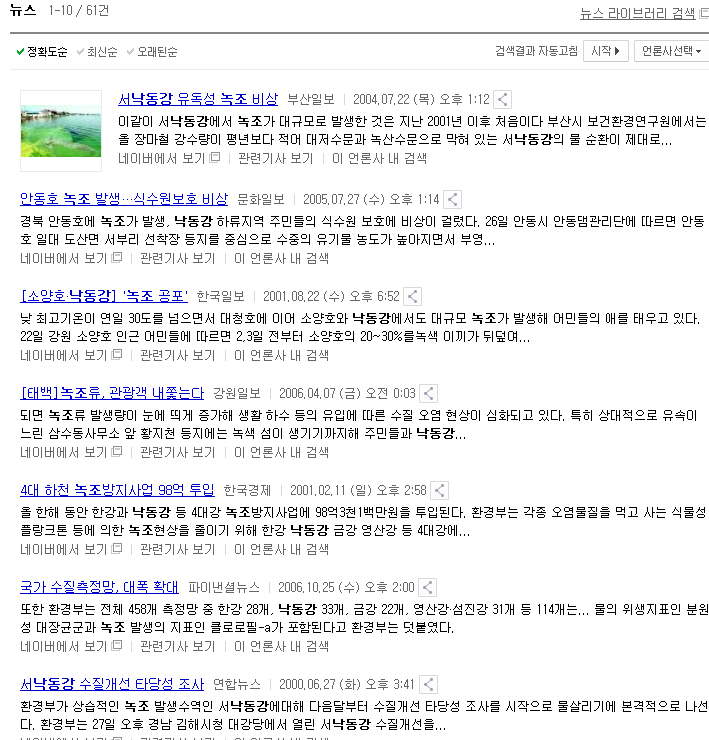Share the 파이낸셜뉴스 2006.10.25 article
Image resolution: width=709 pixels, height=740 pixels.
[x=426, y=588]
